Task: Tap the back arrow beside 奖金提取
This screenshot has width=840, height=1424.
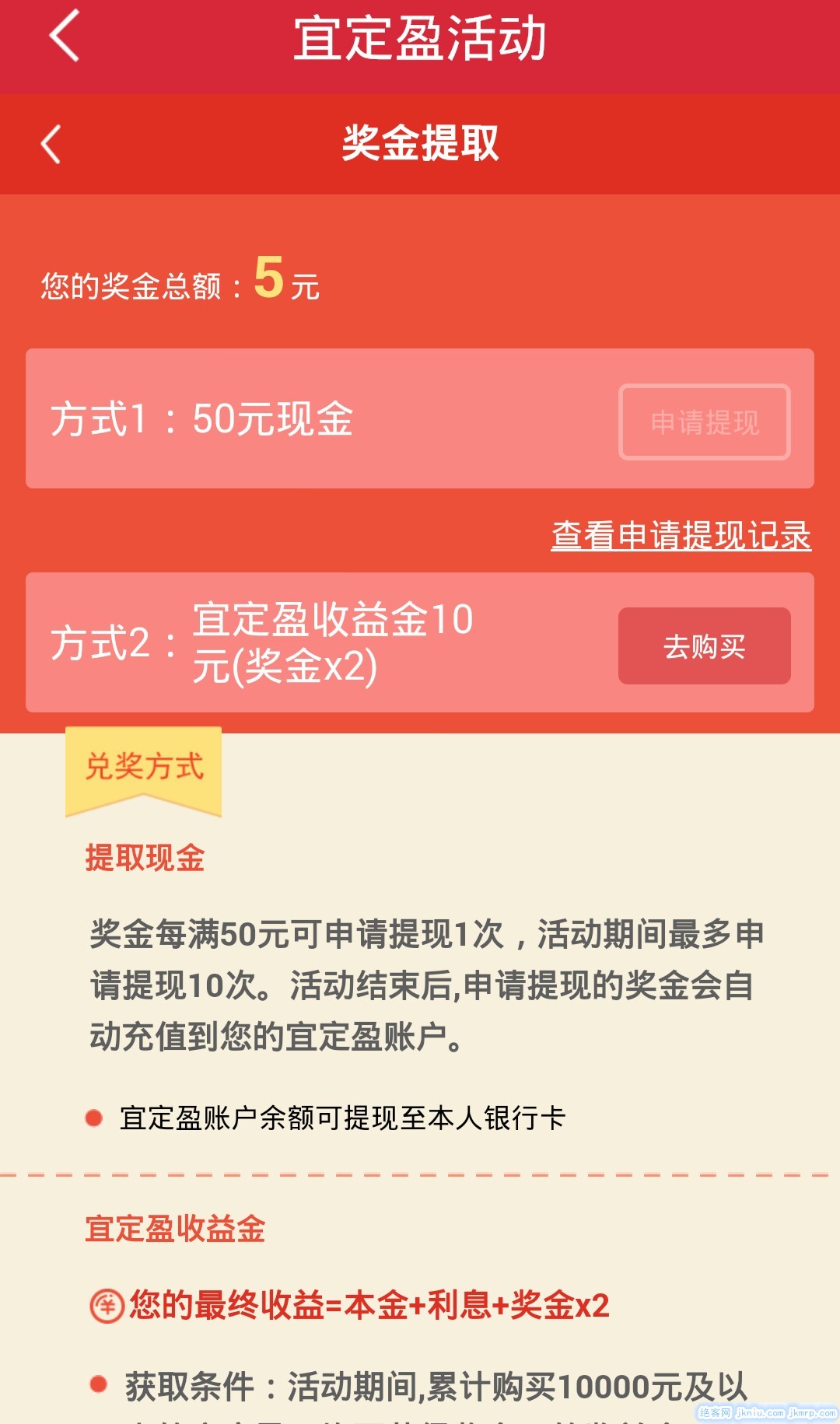Action: click(51, 145)
